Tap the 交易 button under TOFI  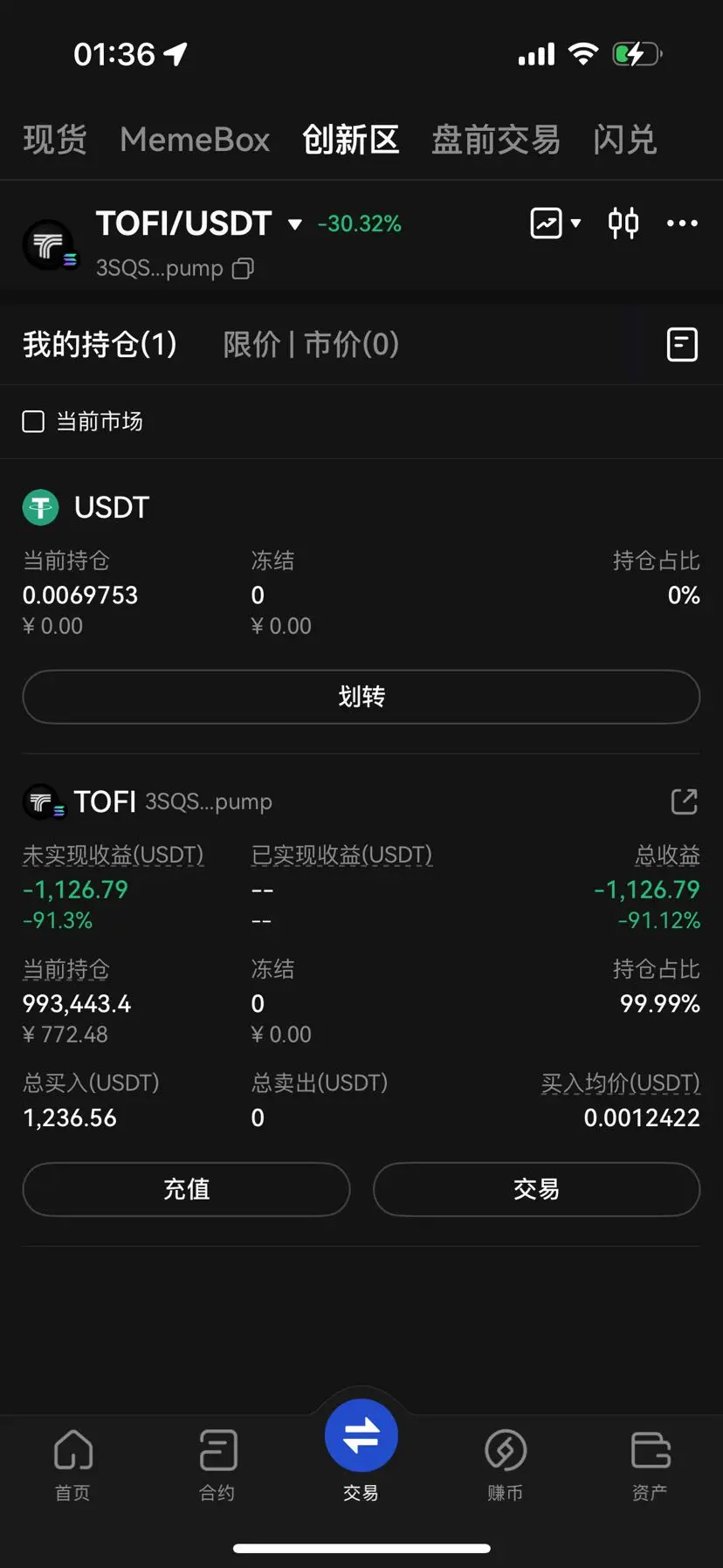[x=536, y=1189]
